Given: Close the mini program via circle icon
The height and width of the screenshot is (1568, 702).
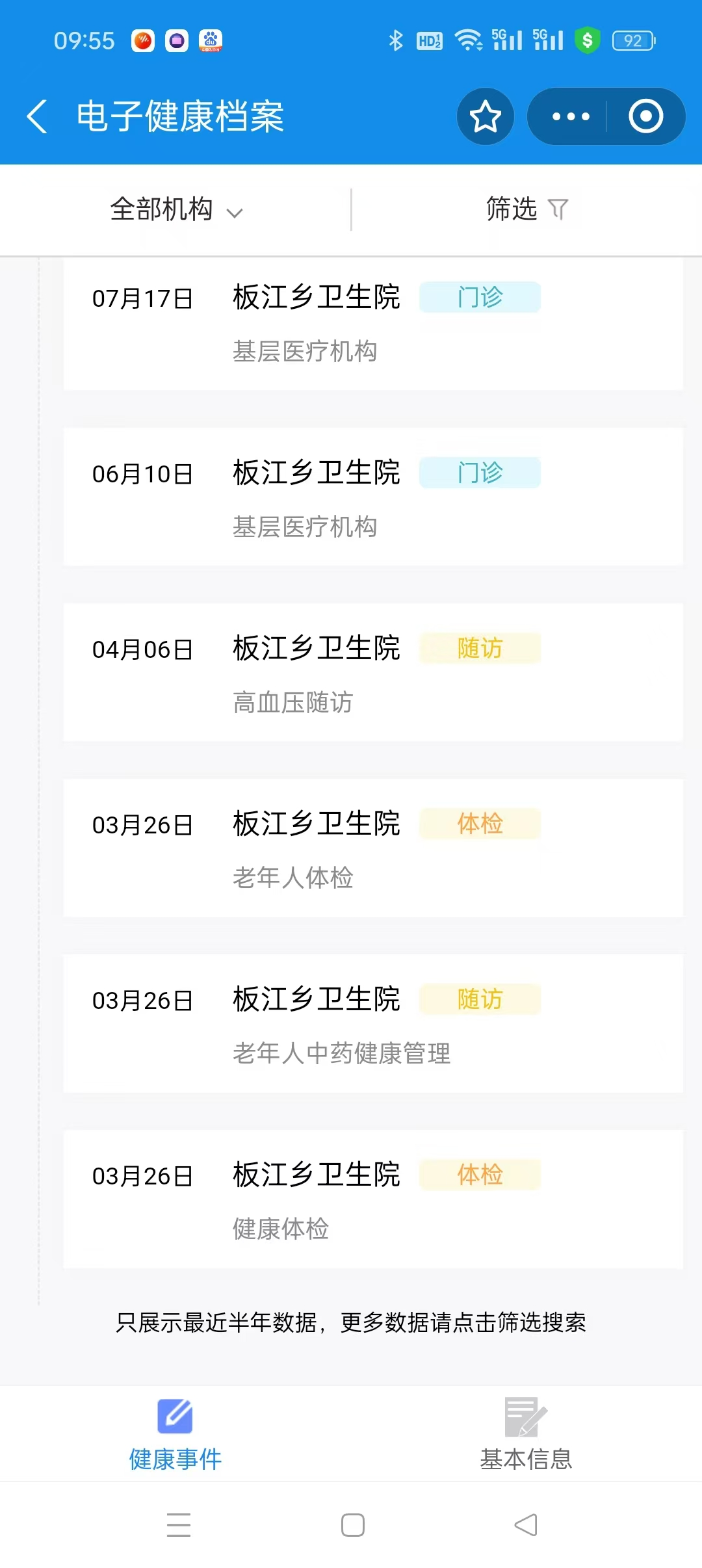Looking at the screenshot, I should (x=645, y=117).
